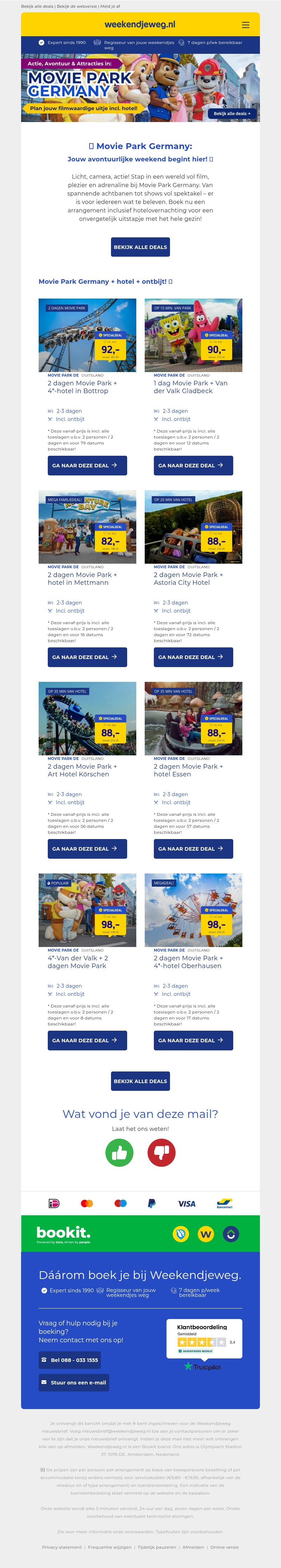Open the '4*-hotel in Bottrop' deal button
The image size is (281, 1568).
pos(87,465)
